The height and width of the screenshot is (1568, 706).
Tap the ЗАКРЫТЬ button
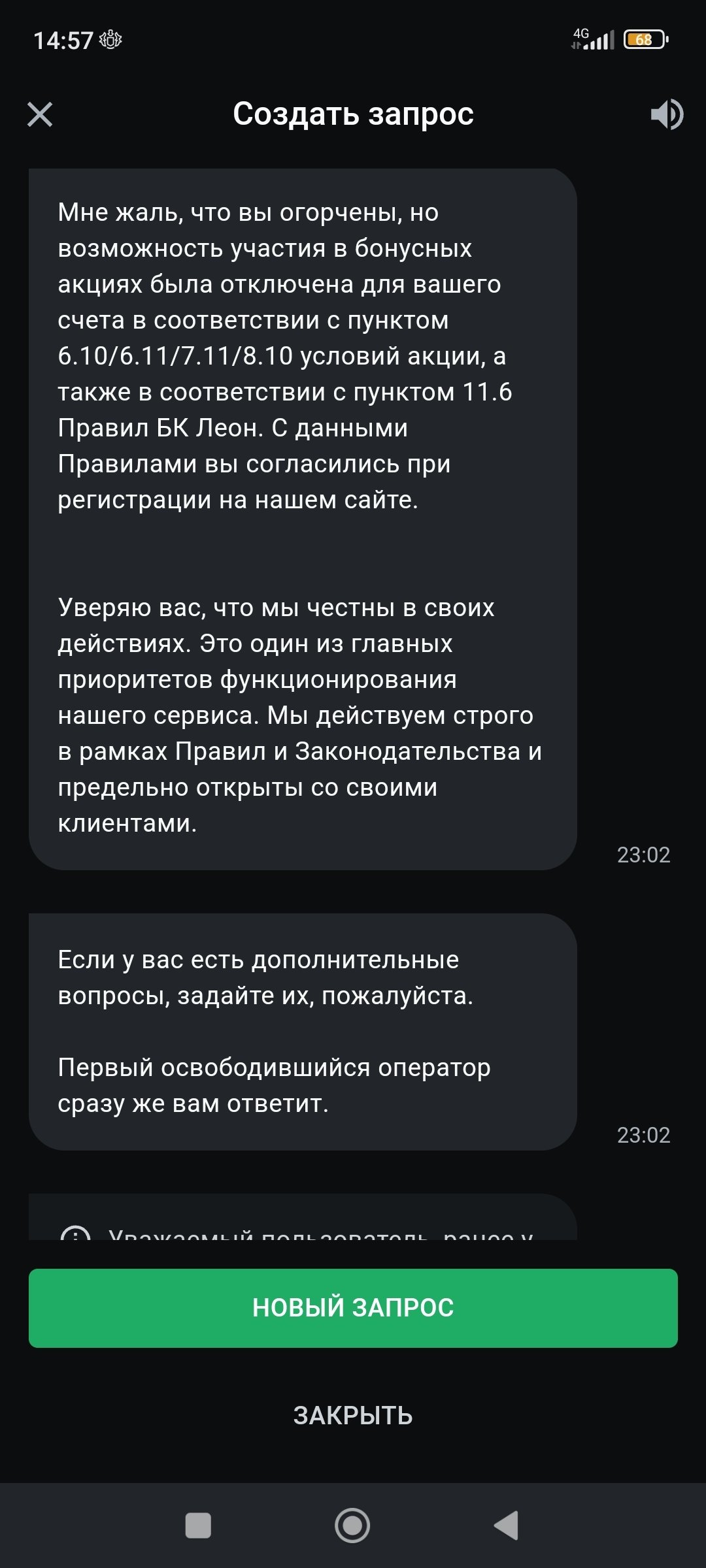point(353,1415)
